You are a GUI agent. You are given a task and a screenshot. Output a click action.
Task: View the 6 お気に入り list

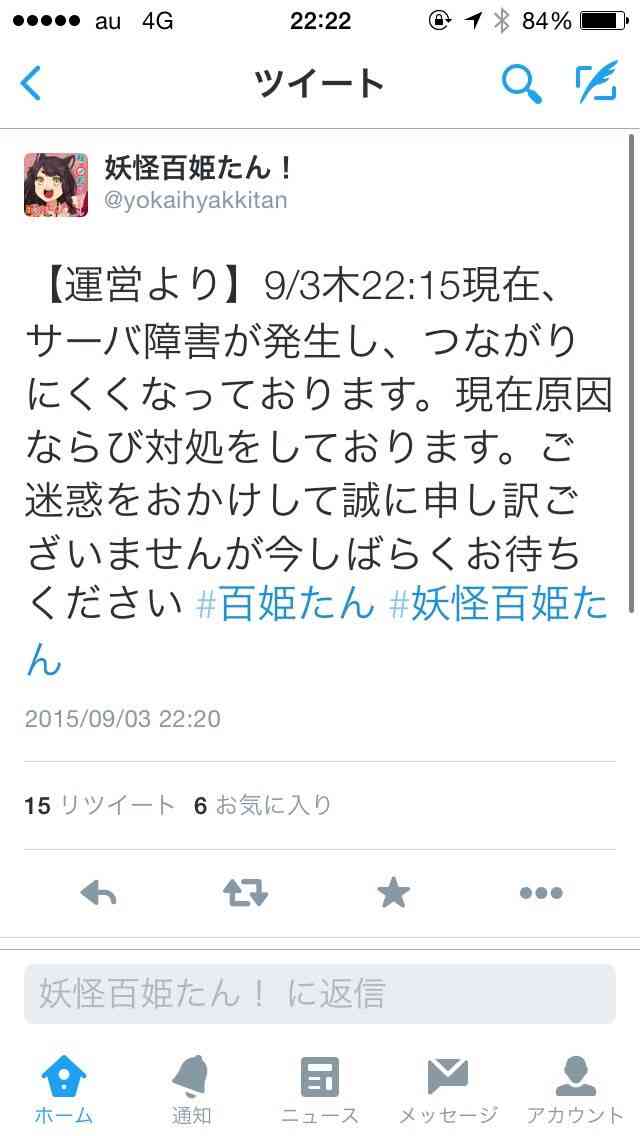click(x=263, y=805)
